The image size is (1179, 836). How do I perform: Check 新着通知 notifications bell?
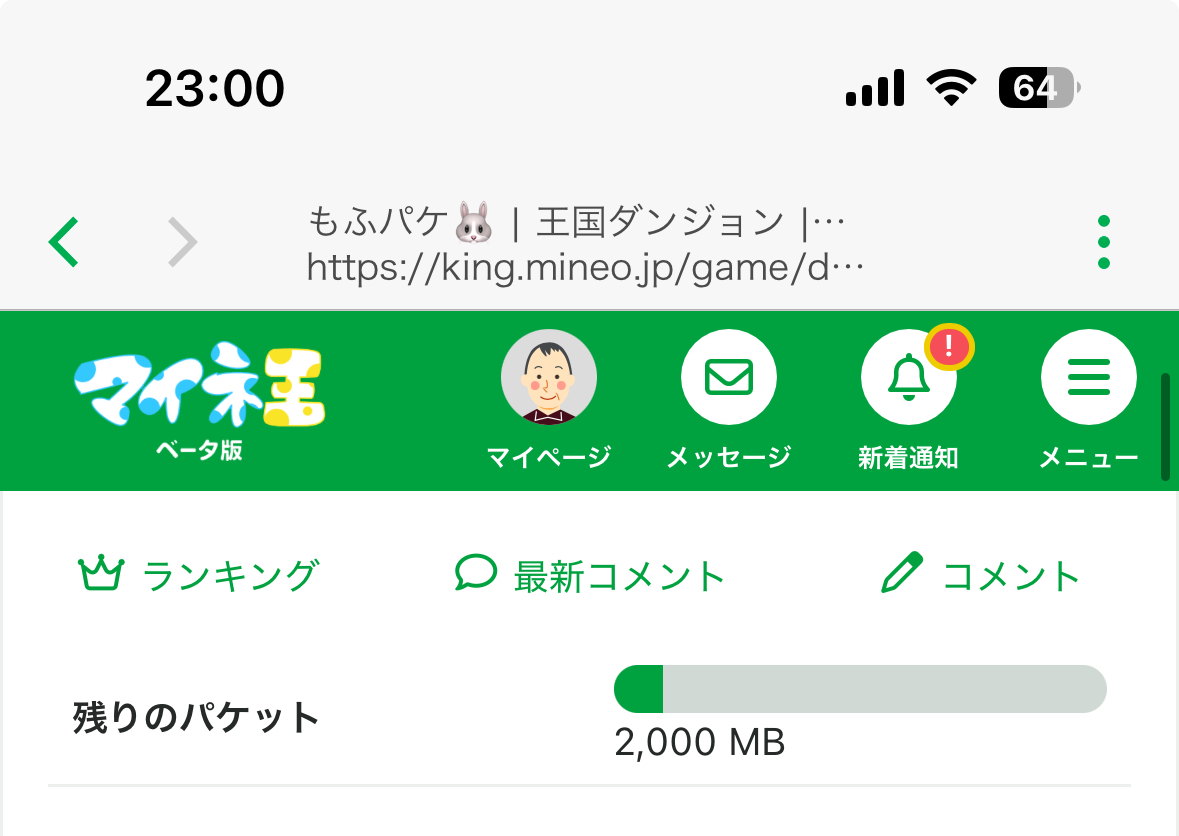(x=908, y=380)
